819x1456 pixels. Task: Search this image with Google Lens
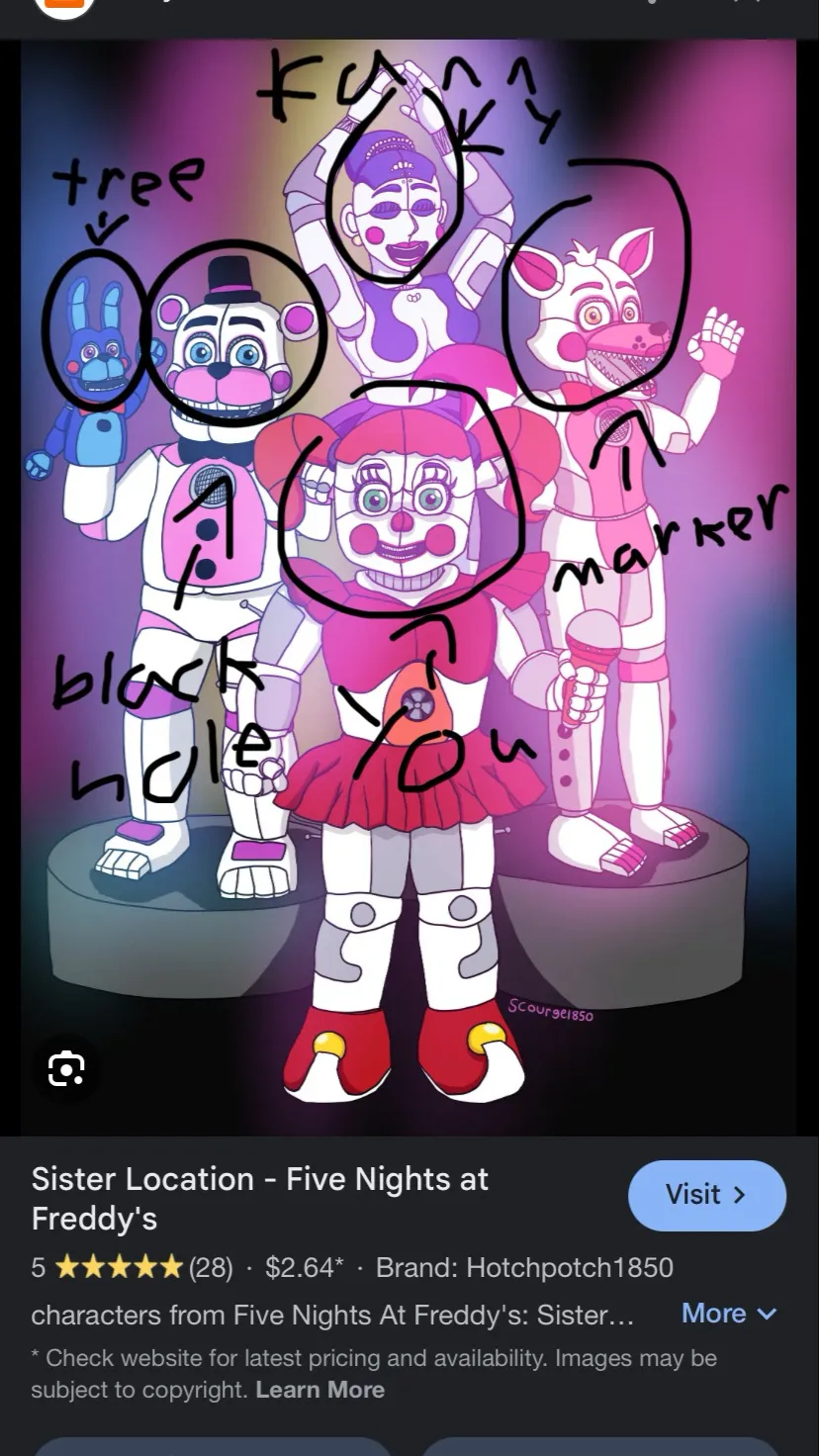coord(66,1068)
